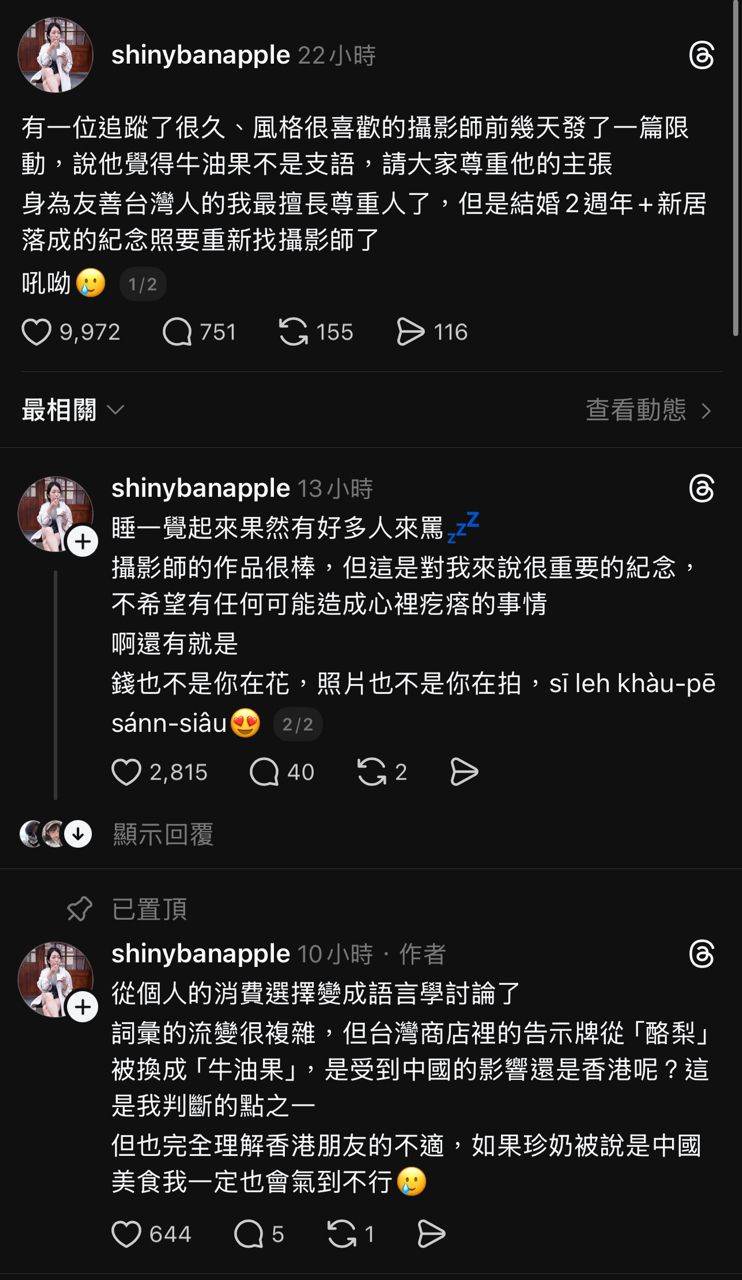Expand hidden replies with 顯示回覆

coord(163,834)
